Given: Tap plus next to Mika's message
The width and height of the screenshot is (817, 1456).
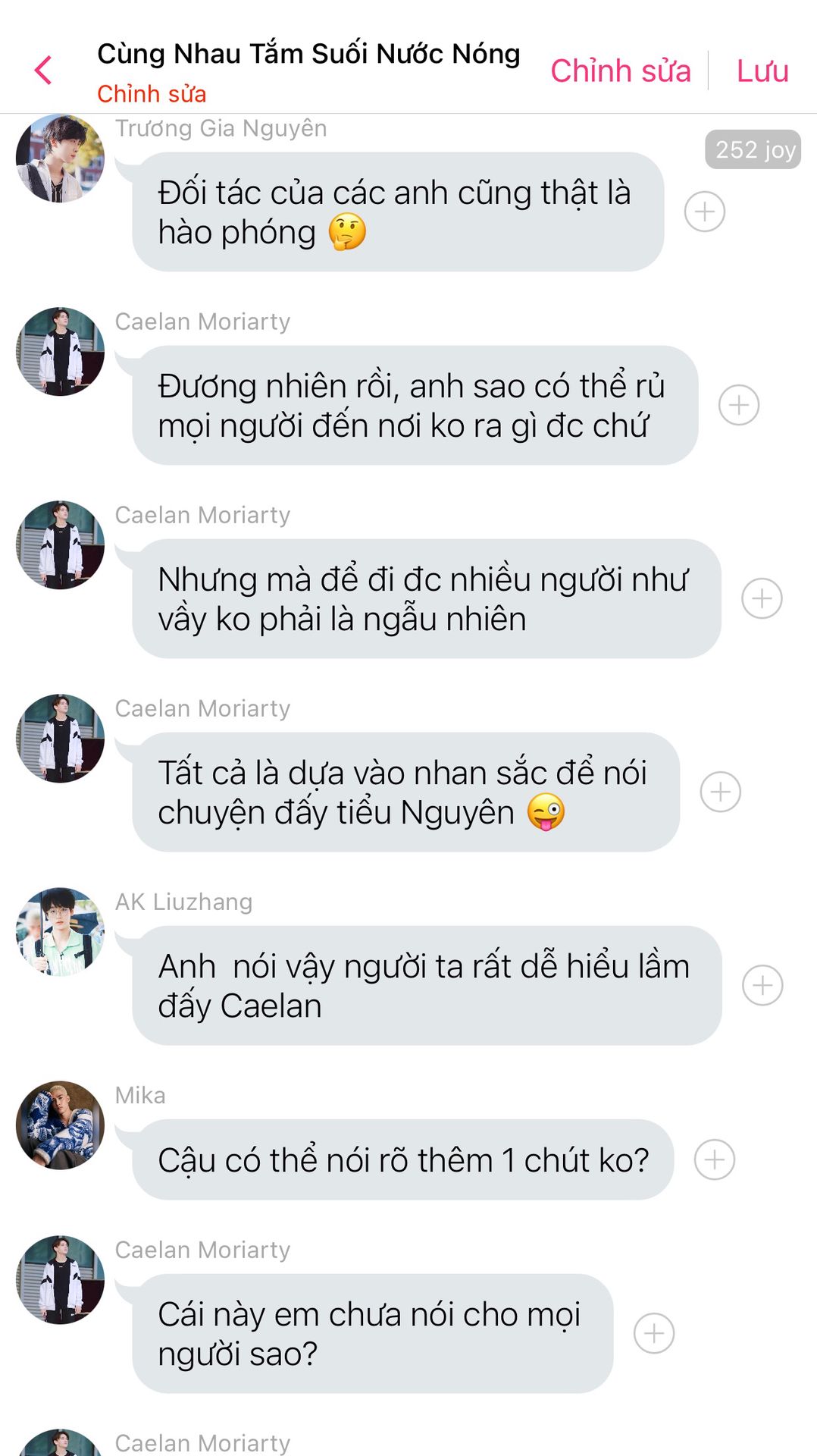Looking at the screenshot, I should [x=714, y=1159].
